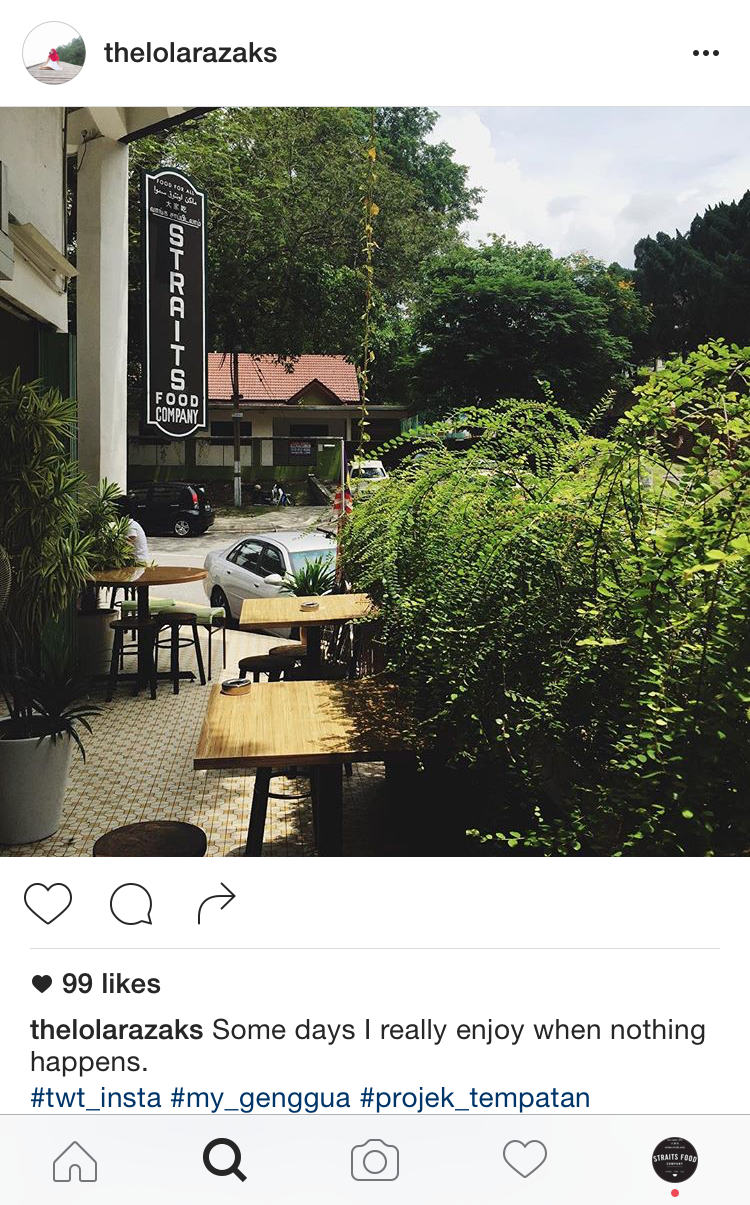
Task: Go to the Home feed tab
Action: point(75,1161)
